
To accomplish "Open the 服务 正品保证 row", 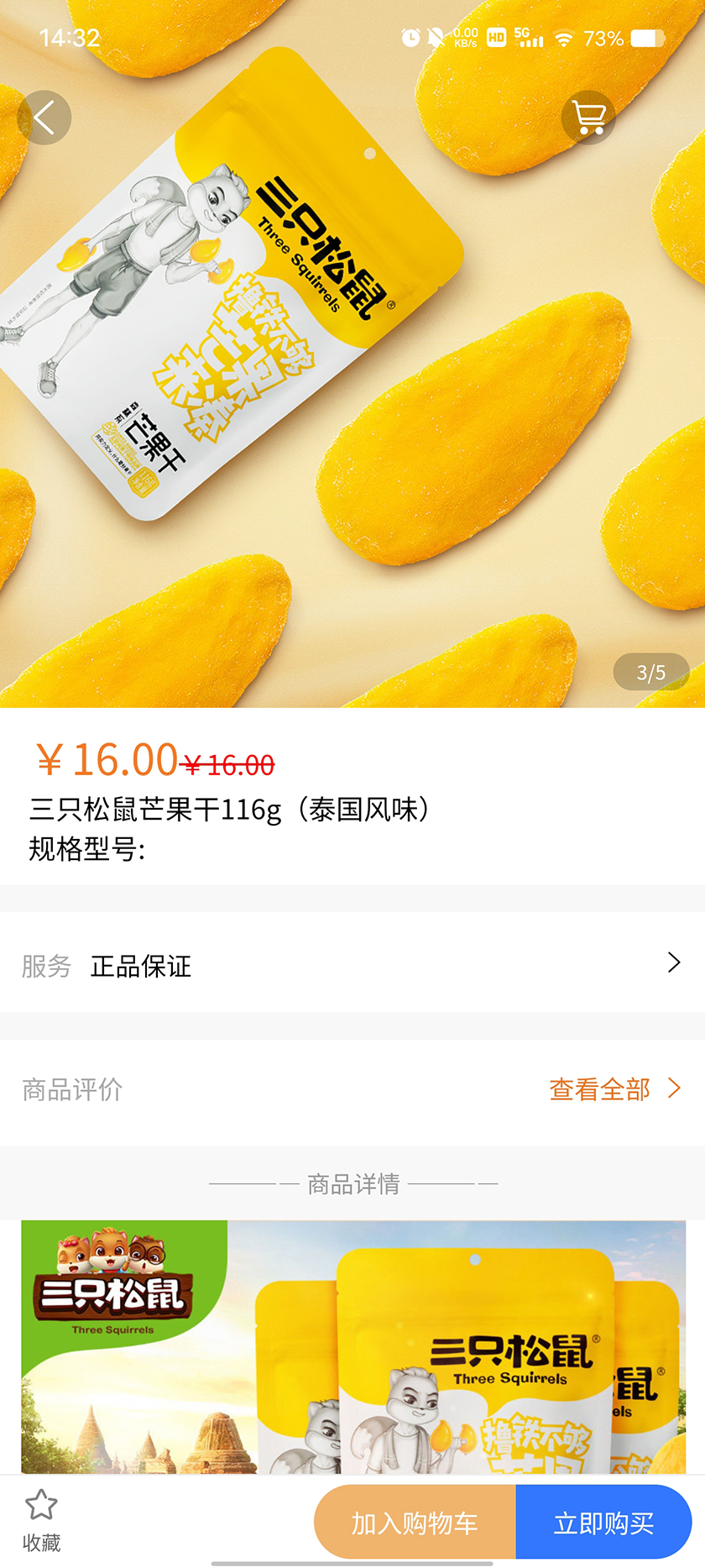I will [352, 964].
